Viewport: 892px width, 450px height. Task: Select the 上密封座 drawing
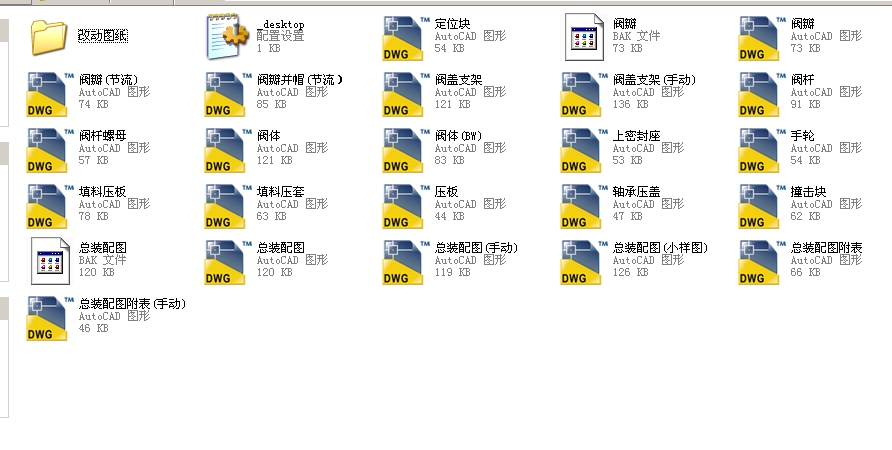[x=582, y=150]
